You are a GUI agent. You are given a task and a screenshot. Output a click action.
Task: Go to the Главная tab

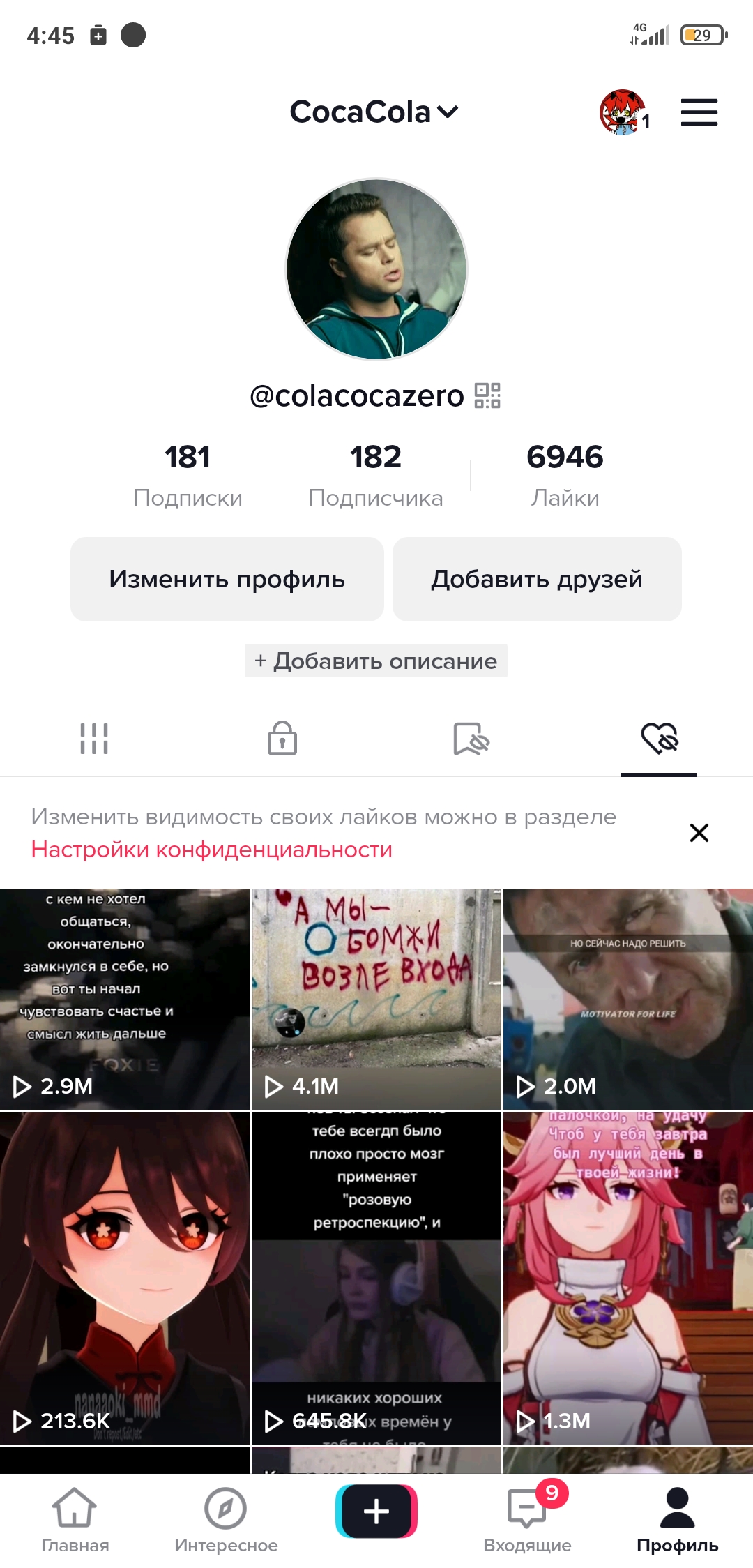pos(75,1519)
